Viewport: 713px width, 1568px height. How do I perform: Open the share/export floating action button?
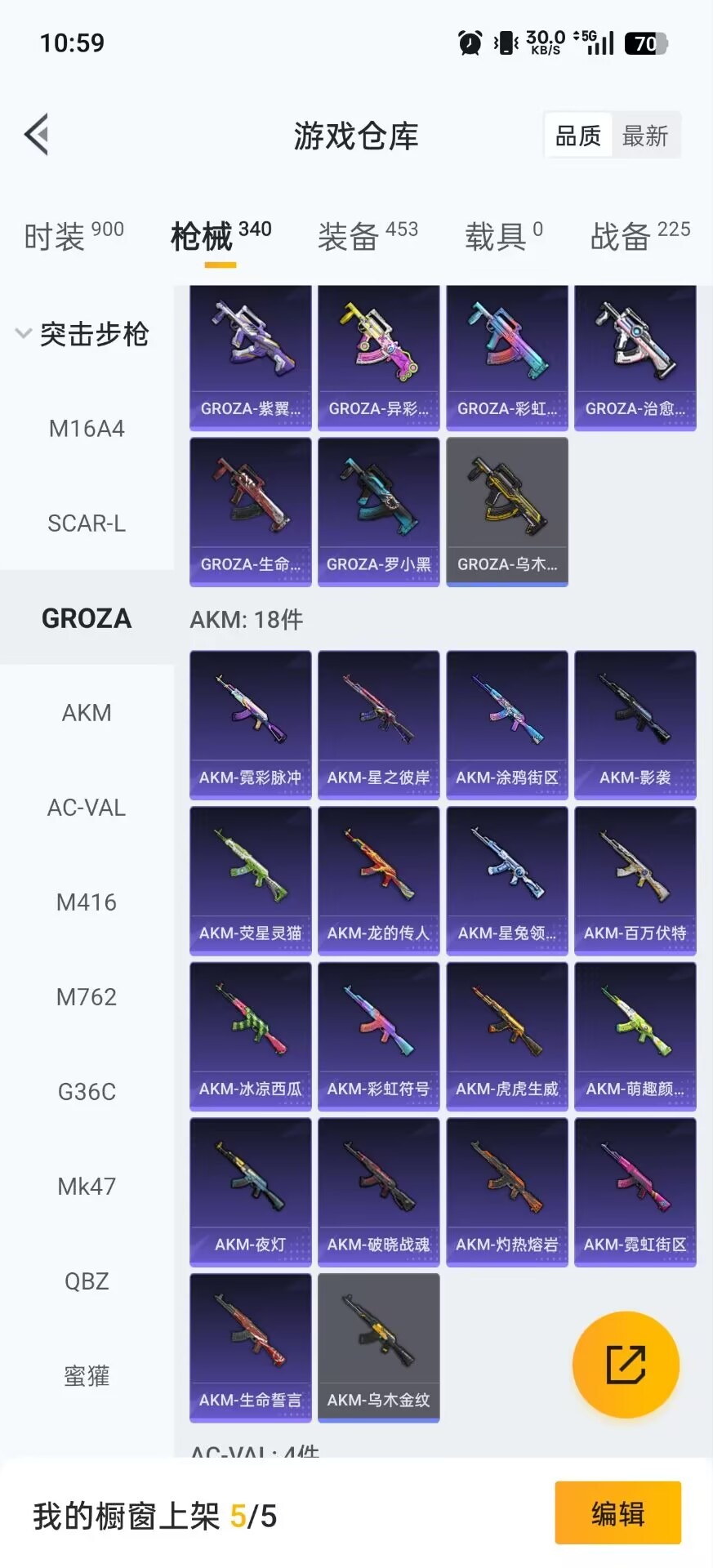(626, 1365)
